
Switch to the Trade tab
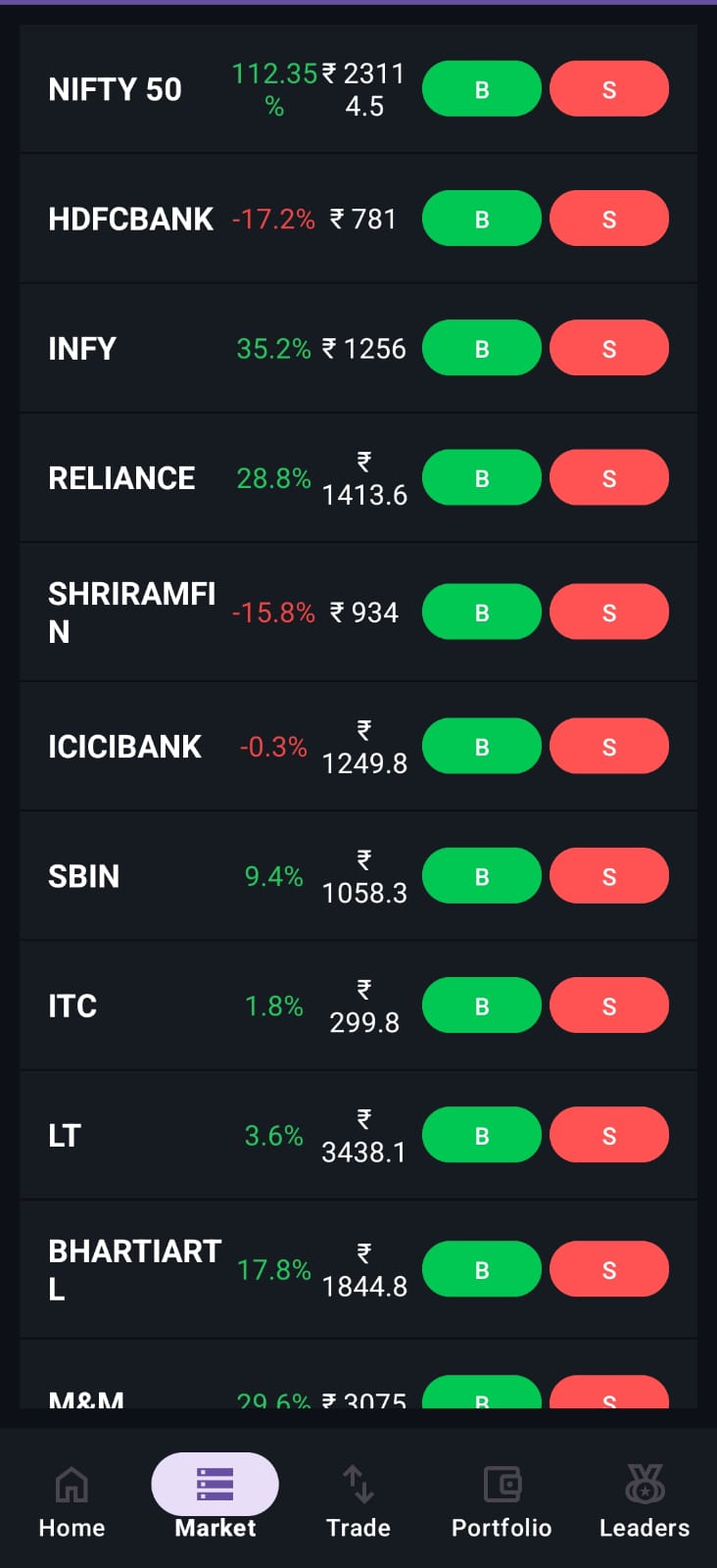click(x=358, y=1501)
